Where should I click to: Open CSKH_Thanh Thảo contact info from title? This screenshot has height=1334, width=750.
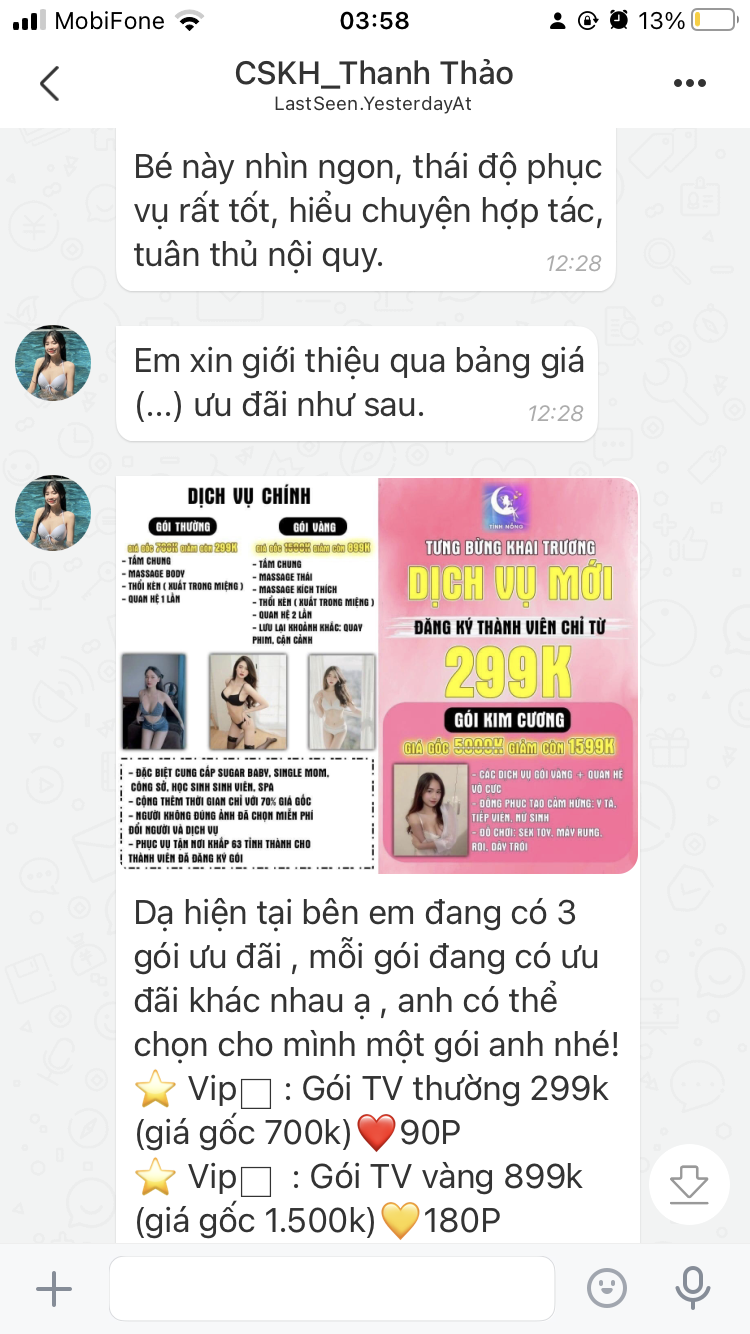[373, 74]
